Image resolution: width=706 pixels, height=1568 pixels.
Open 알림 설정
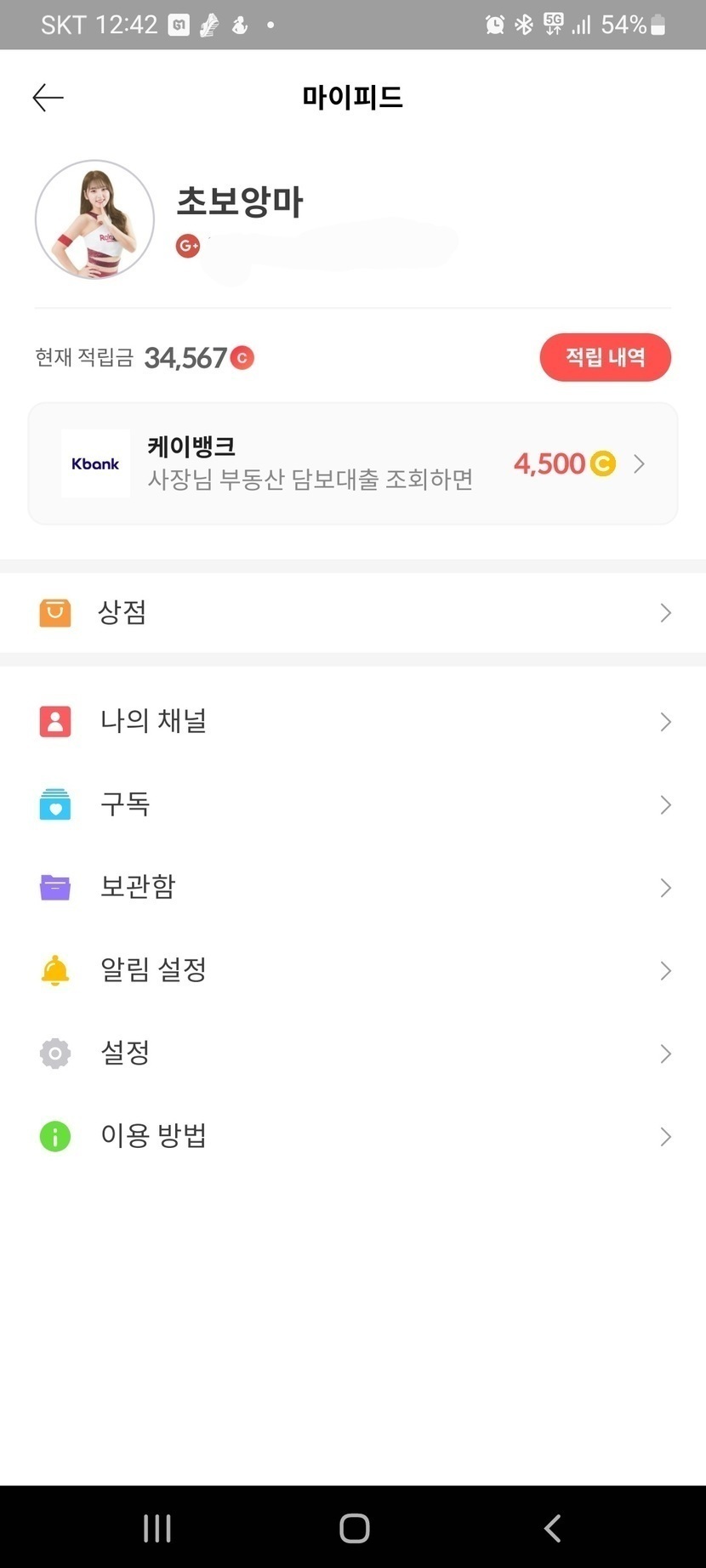[x=353, y=969]
